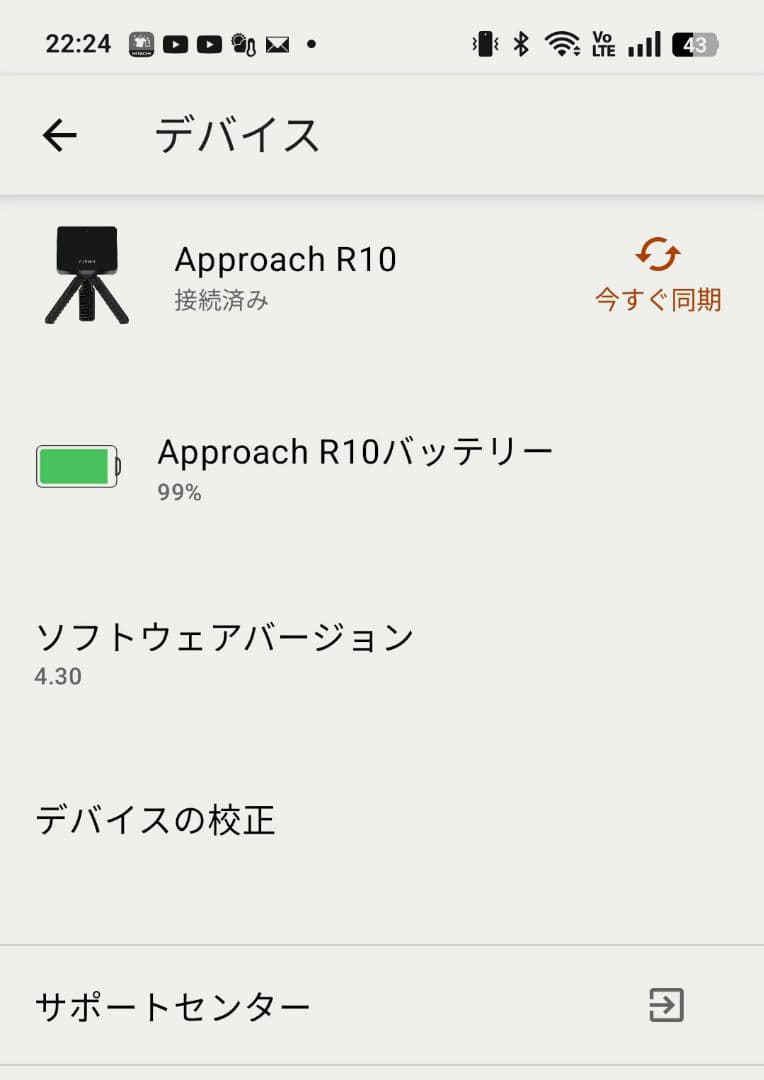Image resolution: width=764 pixels, height=1080 pixels.
Task: Tap the clock showing 22:24
Action: point(72,42)
